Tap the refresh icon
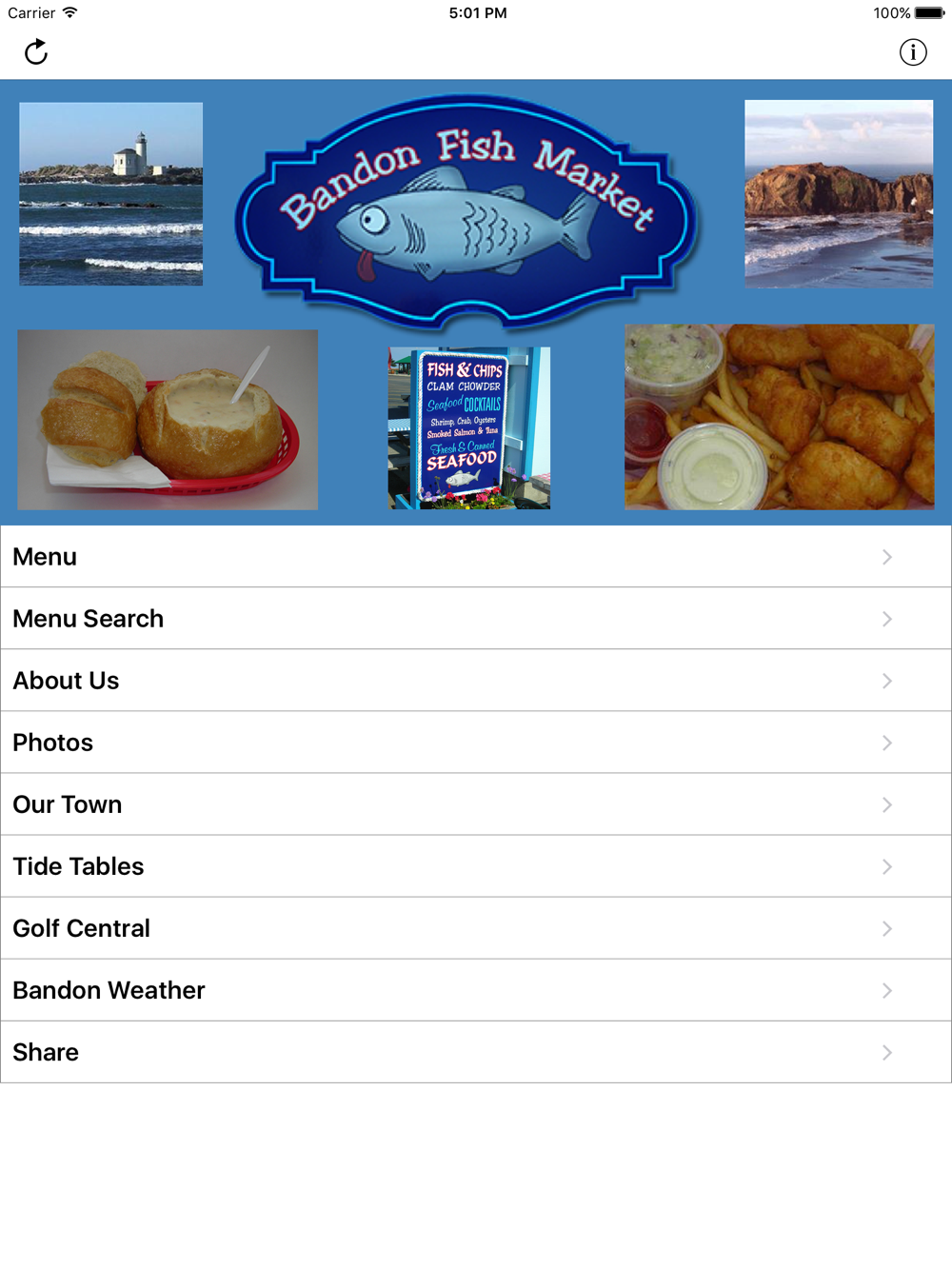Screen dimensions: 952x1269 (x=36, y=52)
